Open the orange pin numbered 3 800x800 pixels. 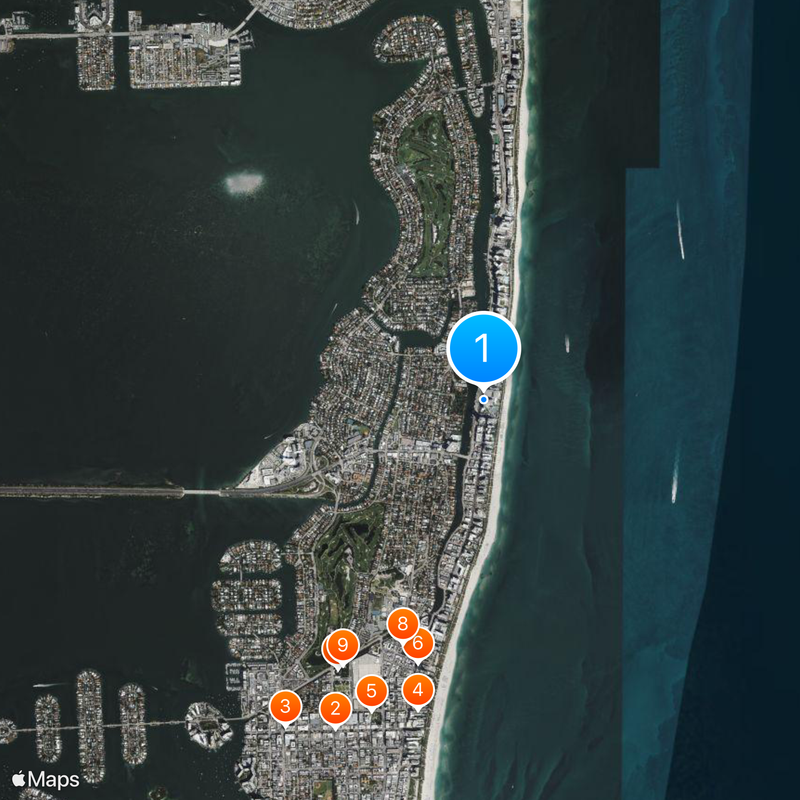point(285,707)
